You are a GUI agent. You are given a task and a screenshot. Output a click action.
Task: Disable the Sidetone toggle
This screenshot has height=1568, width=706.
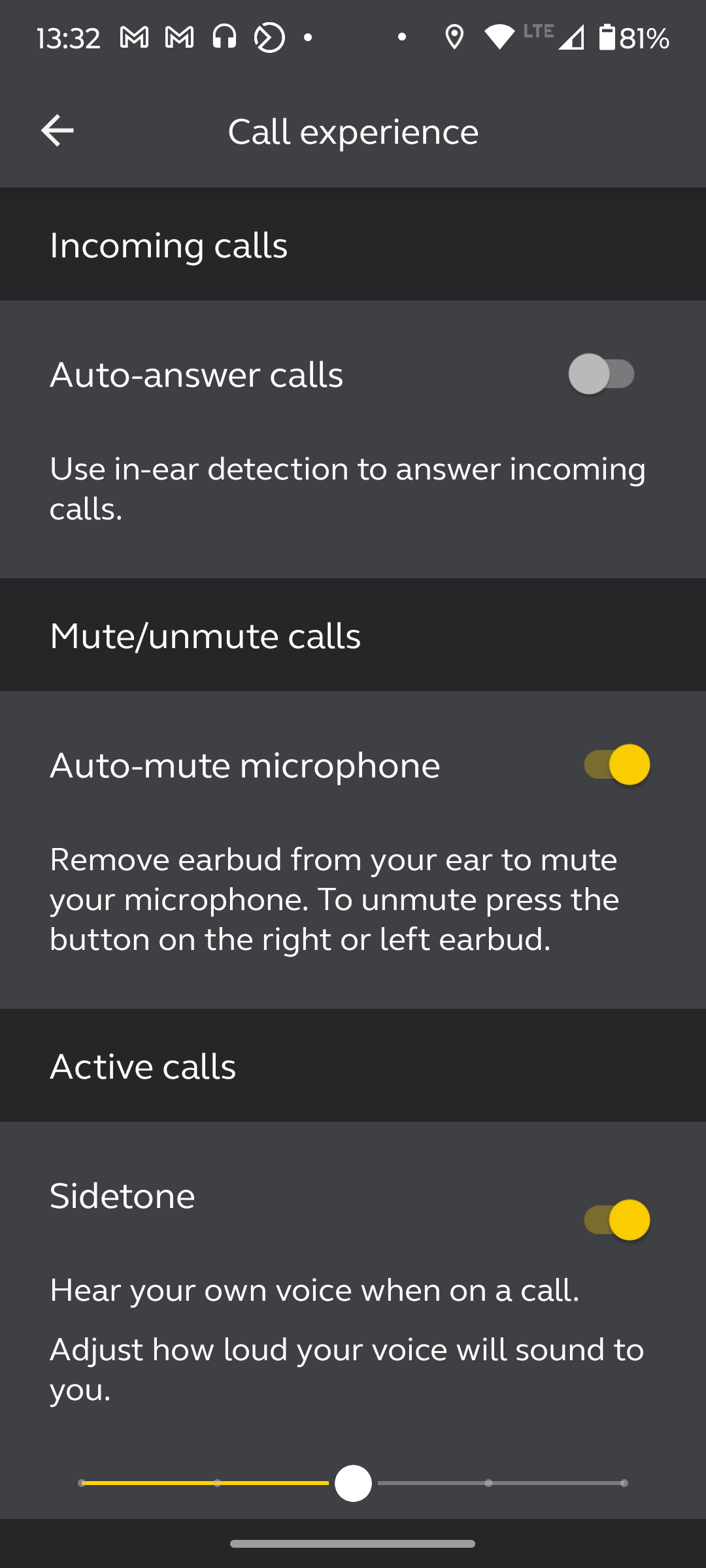tap(616, 1220)
